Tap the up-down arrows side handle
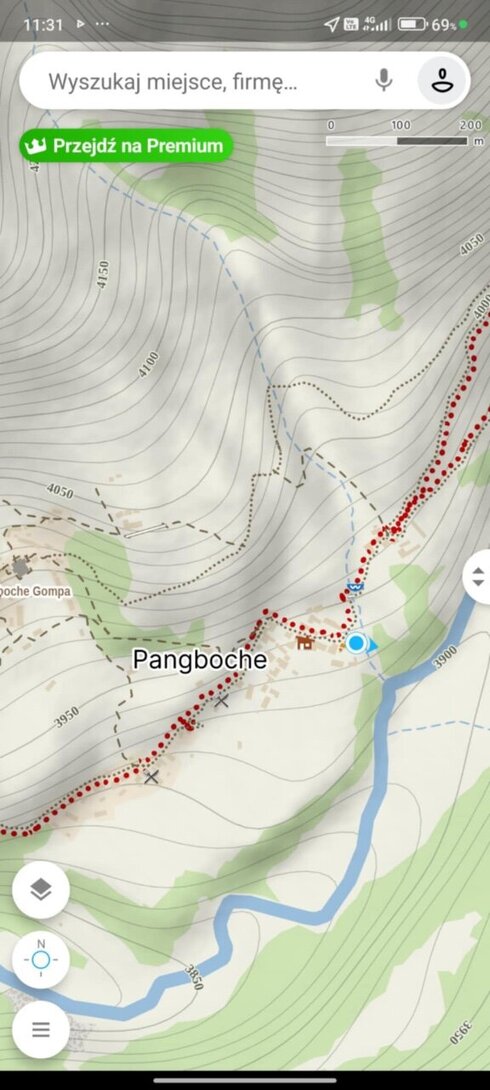 pos(477,576)
